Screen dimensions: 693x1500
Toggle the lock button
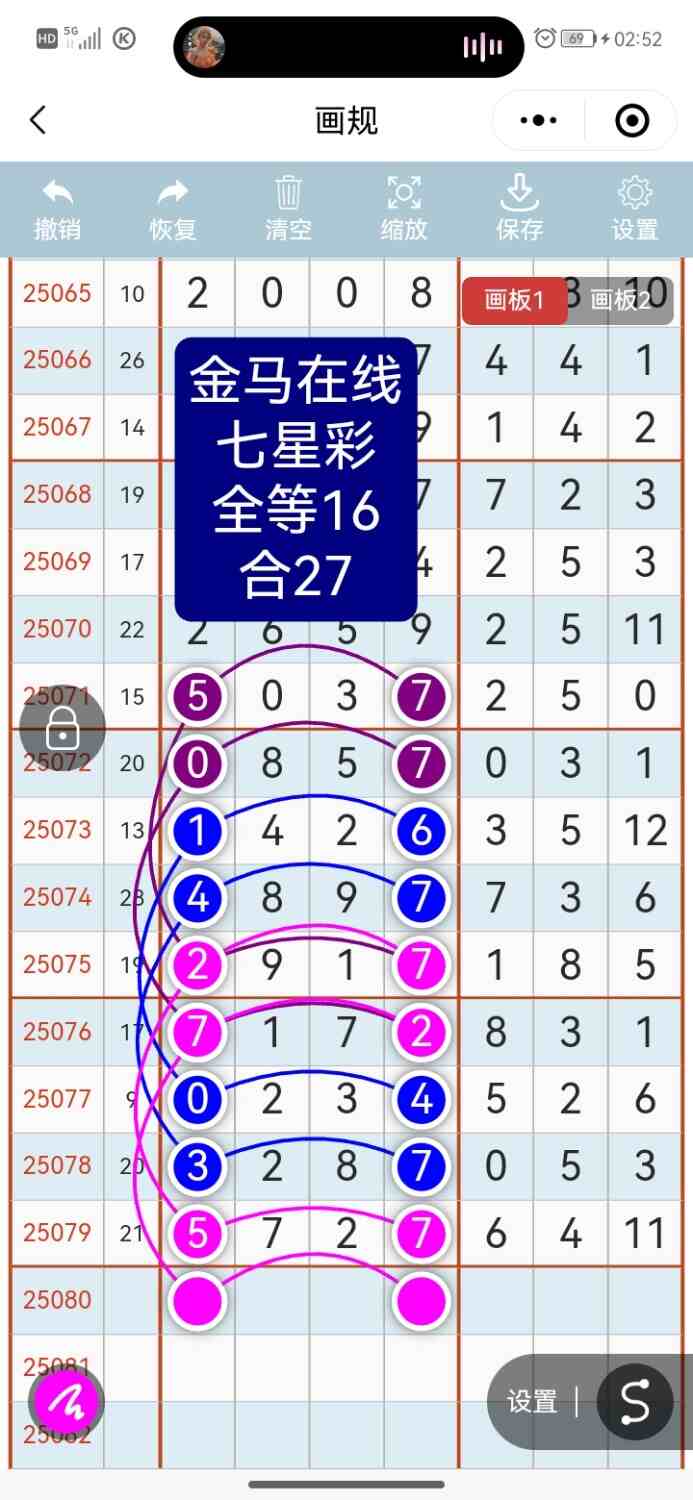tap(62, 729)
